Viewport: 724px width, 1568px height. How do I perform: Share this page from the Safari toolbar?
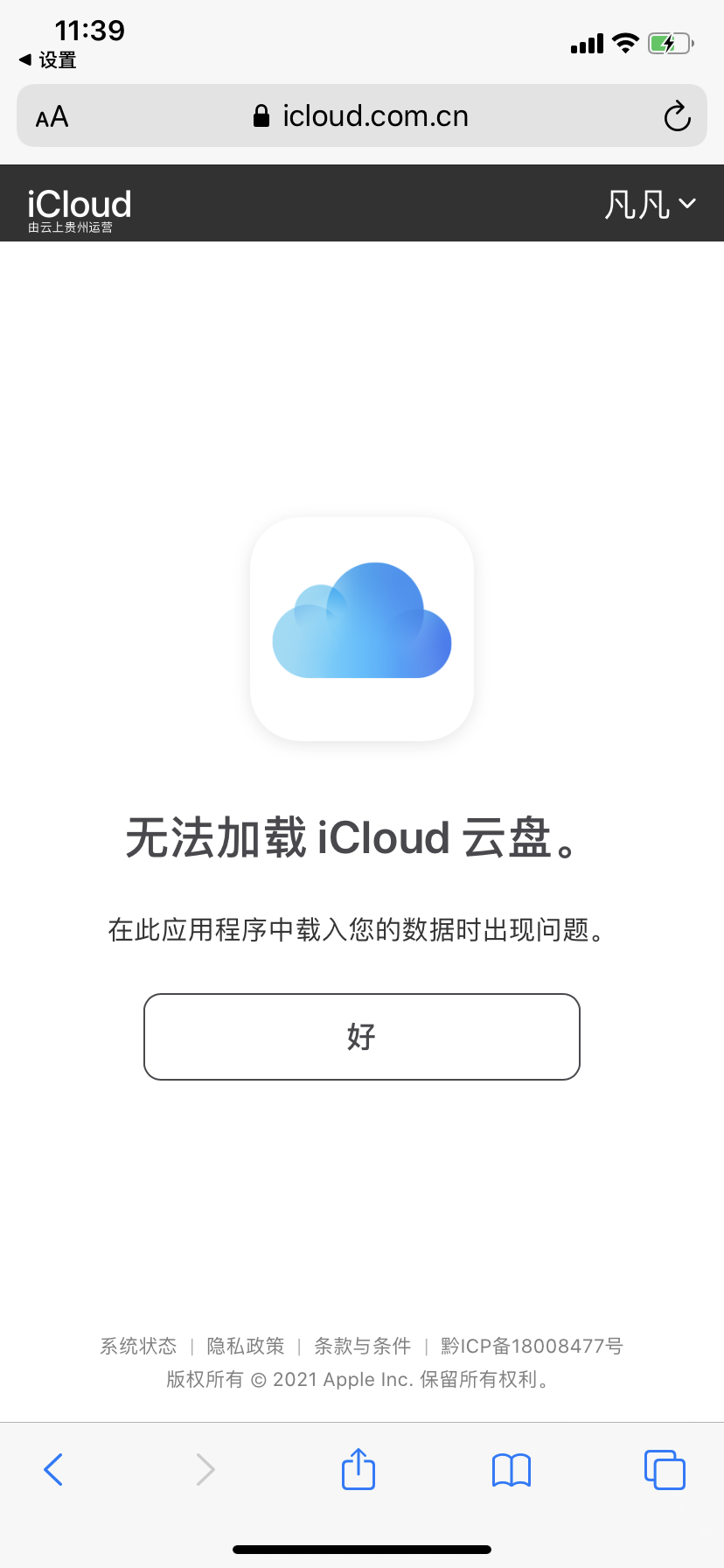pyautogui.click(x=358, y=1469)
